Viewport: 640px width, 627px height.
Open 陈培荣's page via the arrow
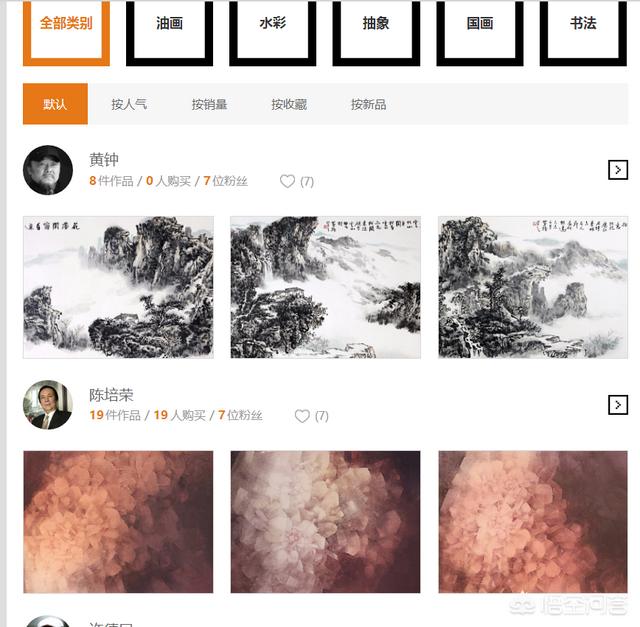coord(618,405)
